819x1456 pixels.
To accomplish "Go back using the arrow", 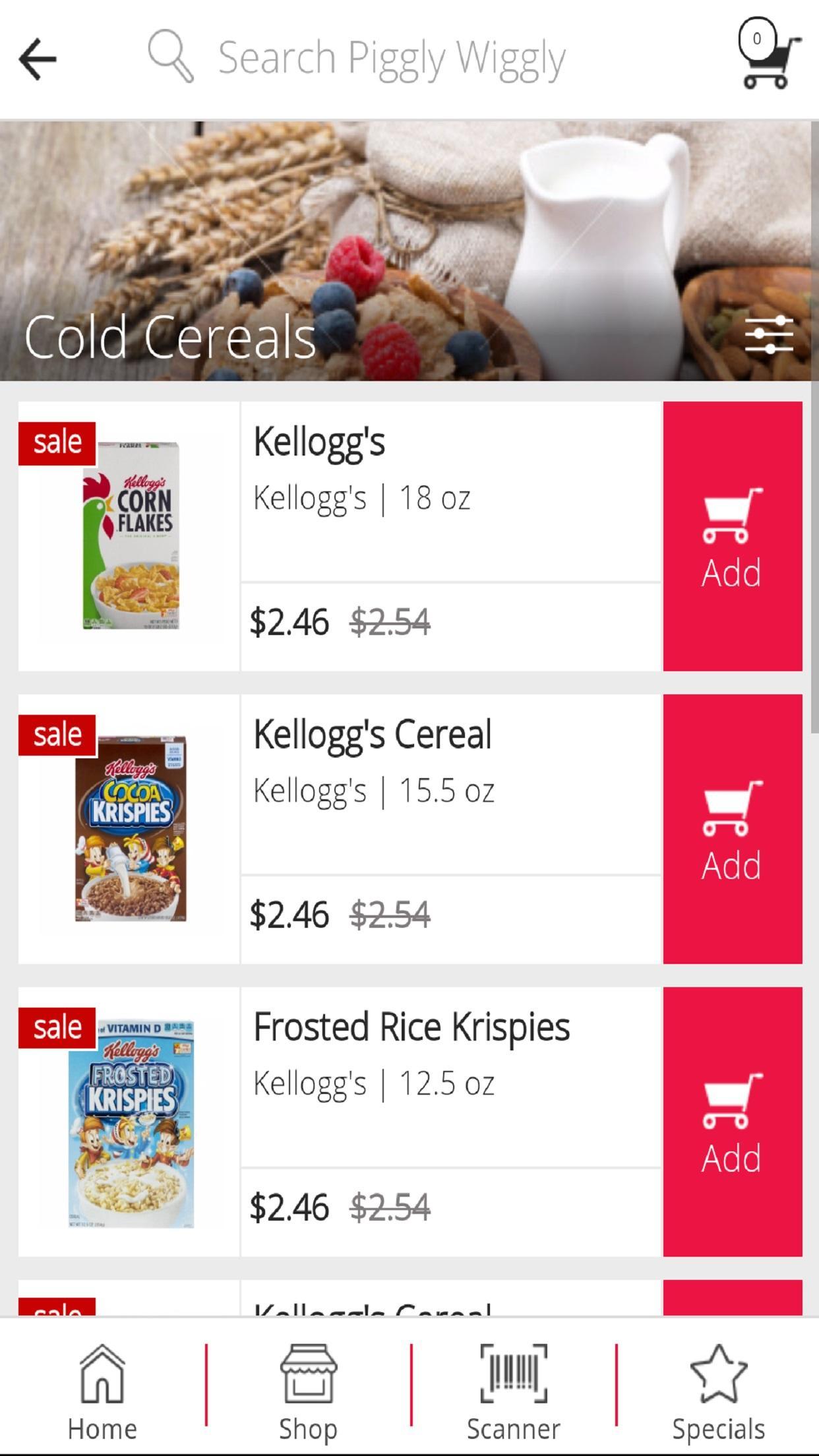I will pyautogui.click(x=38, y=59).
